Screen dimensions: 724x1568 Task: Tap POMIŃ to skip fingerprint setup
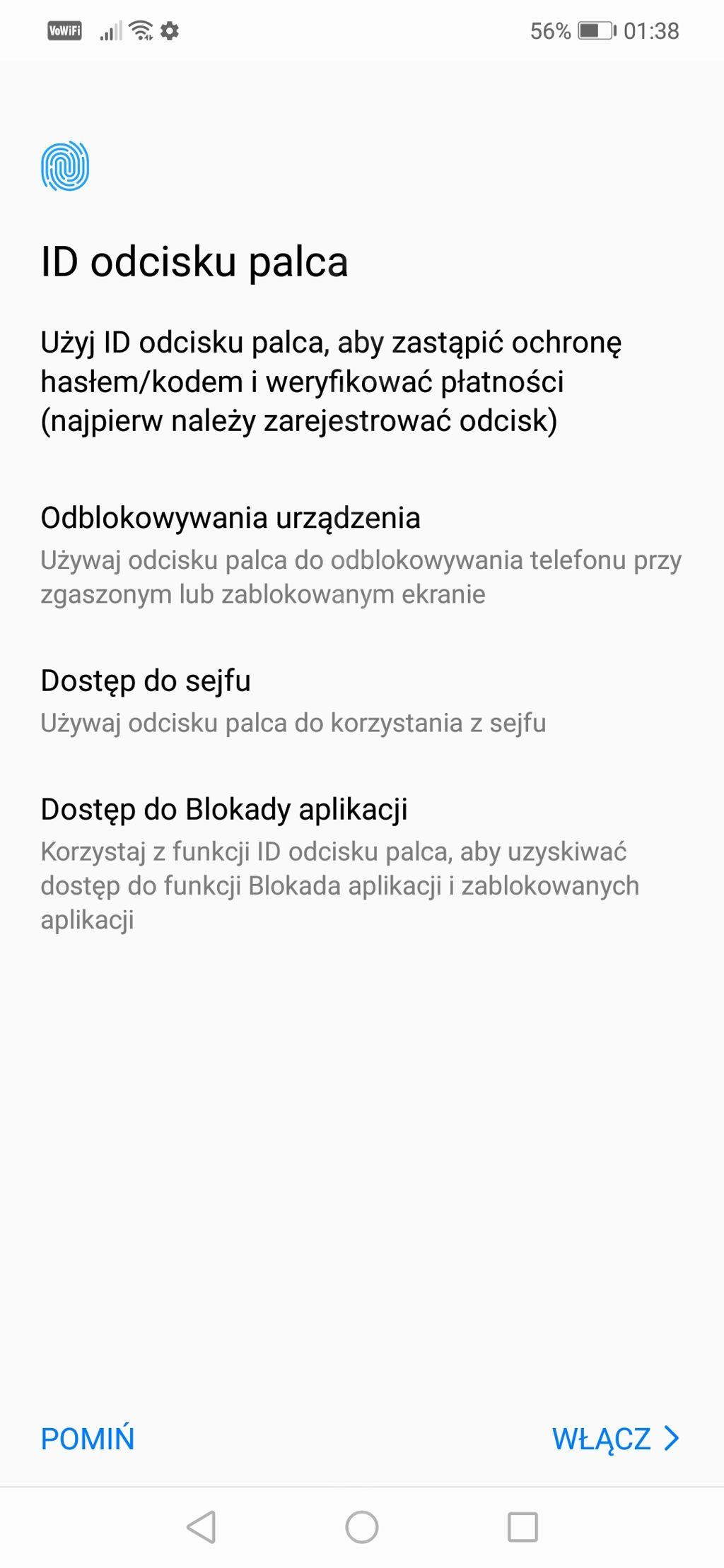point(88,1439)
